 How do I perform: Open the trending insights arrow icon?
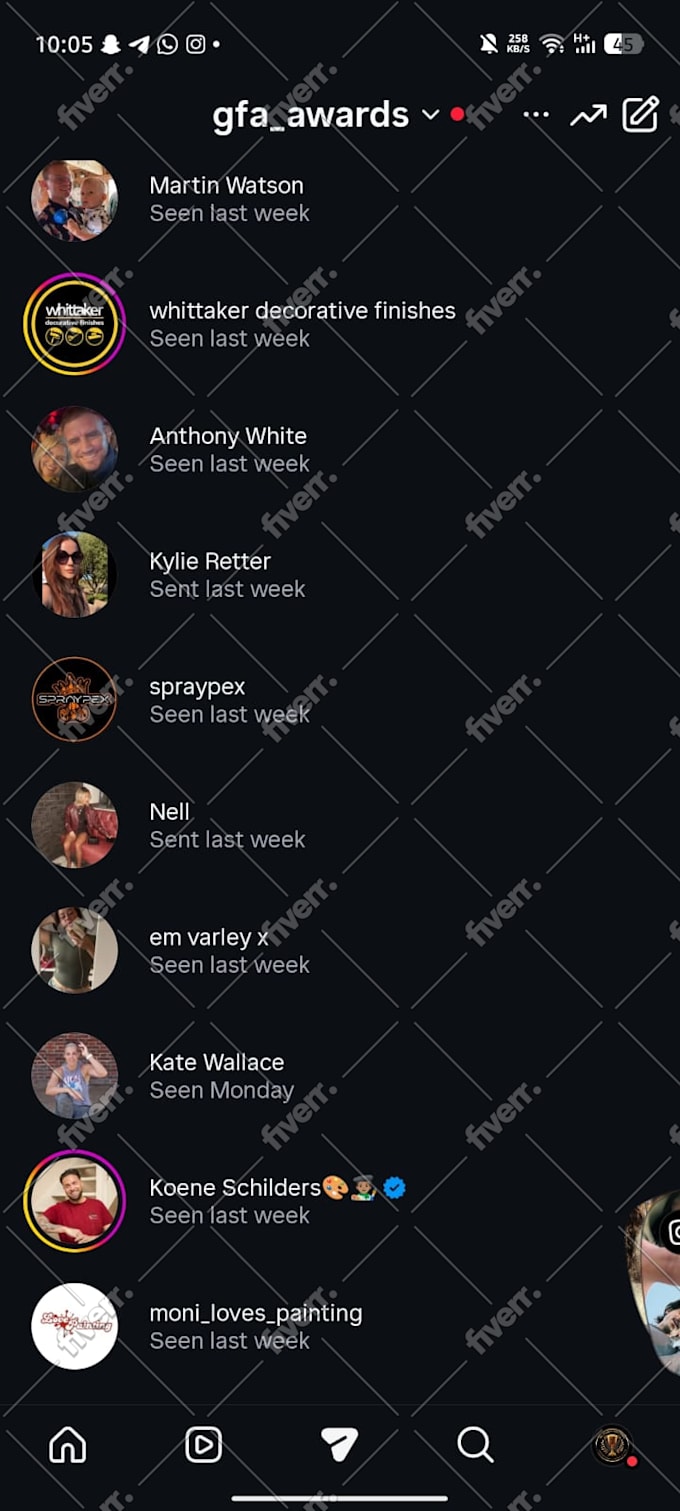tap(588, 115)
